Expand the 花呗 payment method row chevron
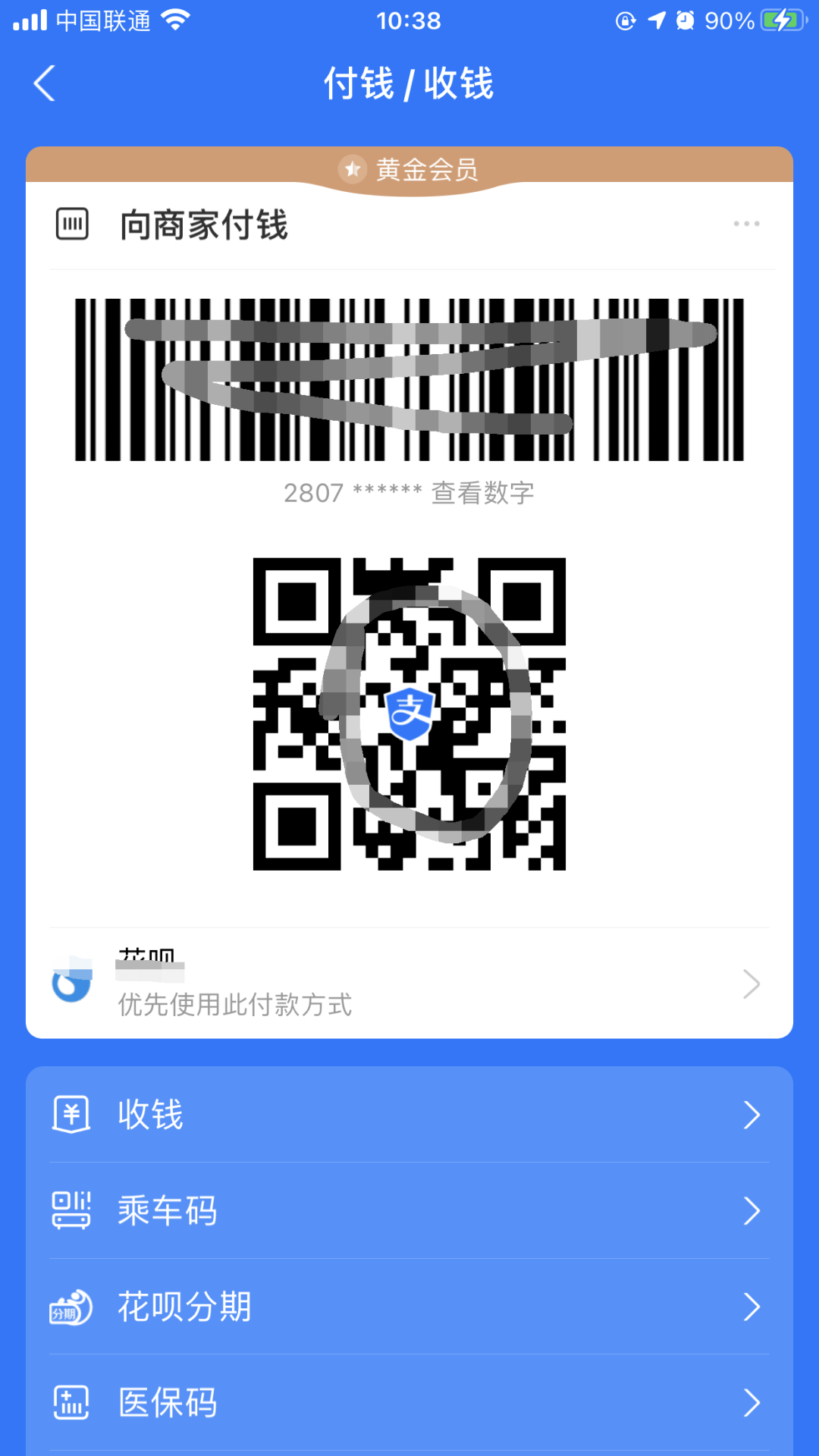819x1456 pixels. (752, 983)
